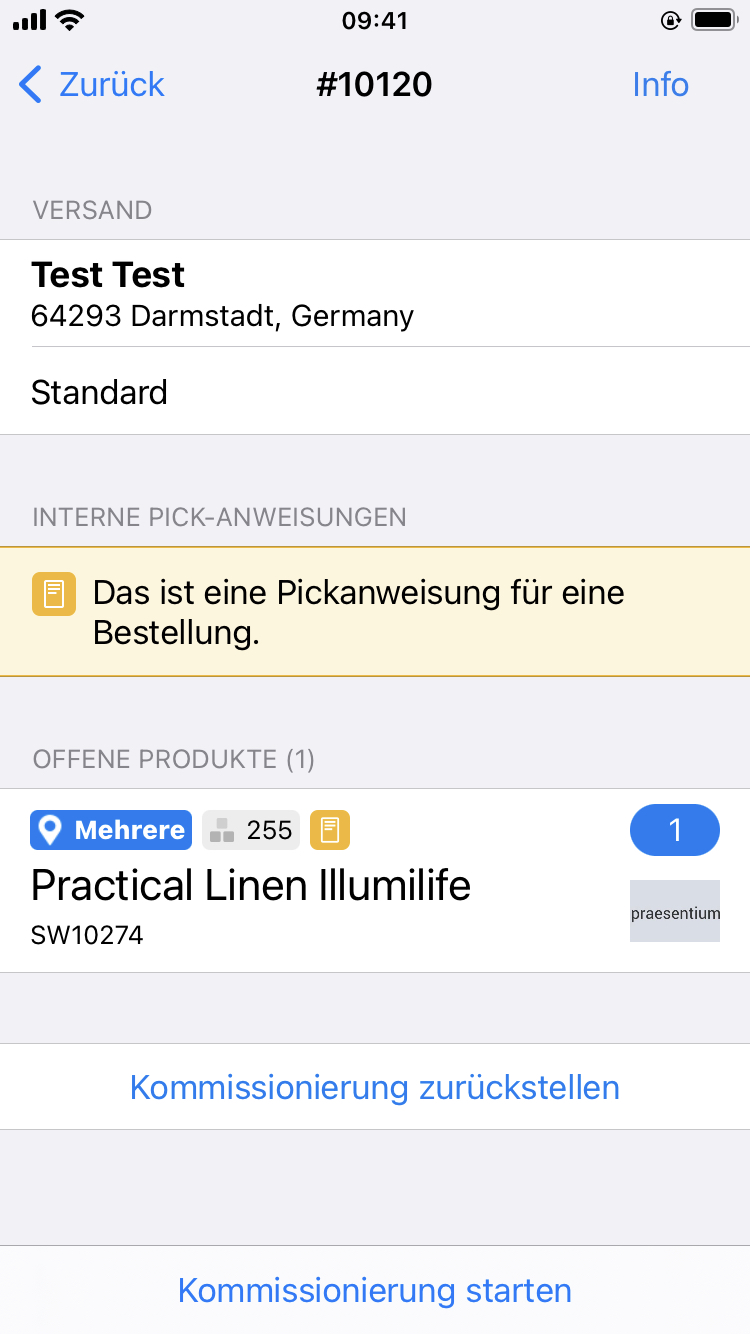Postpone picking via Kommissionierung zurückstellen
Image resolution: width=750 pixels, height=1334 pixels.
point(374,1087)
